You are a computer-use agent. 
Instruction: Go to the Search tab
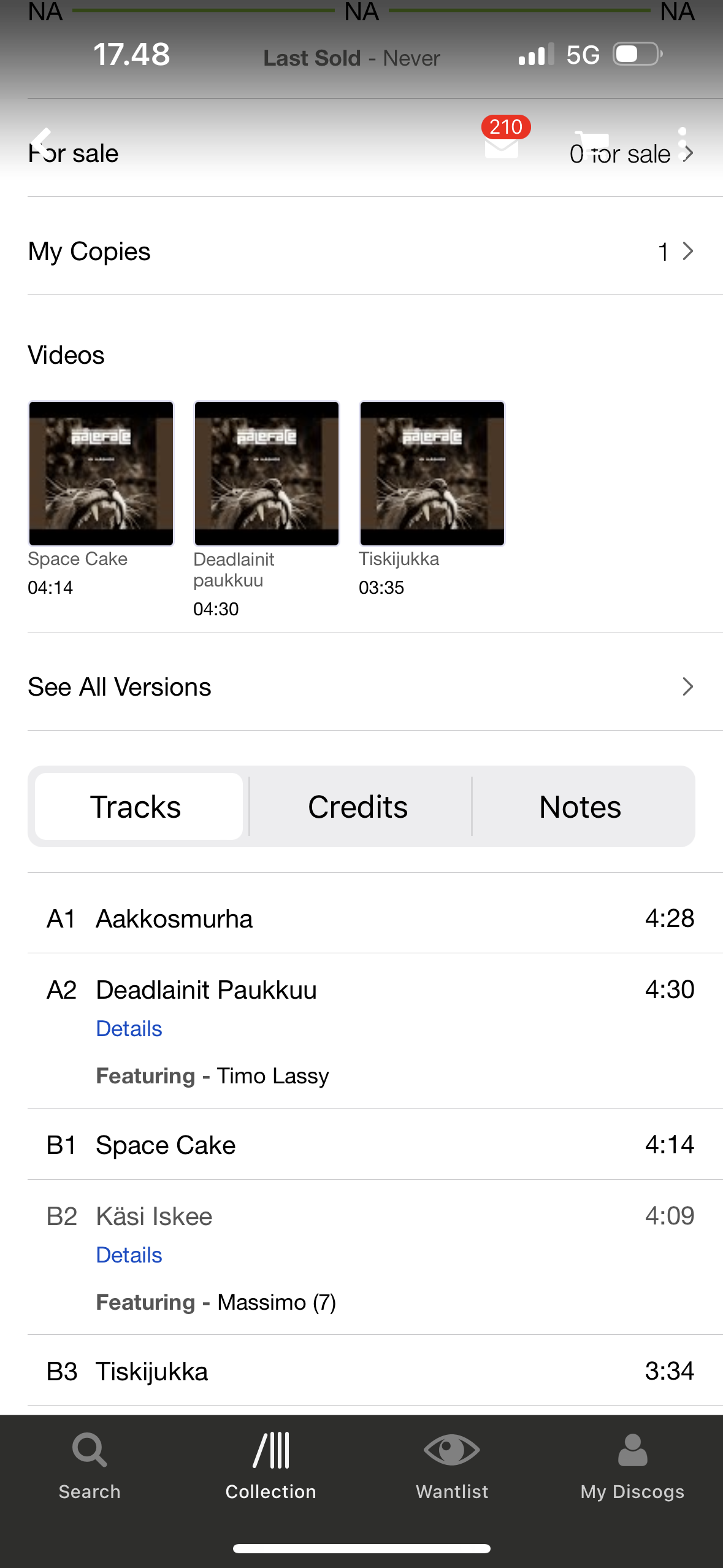pos(90,1466)
